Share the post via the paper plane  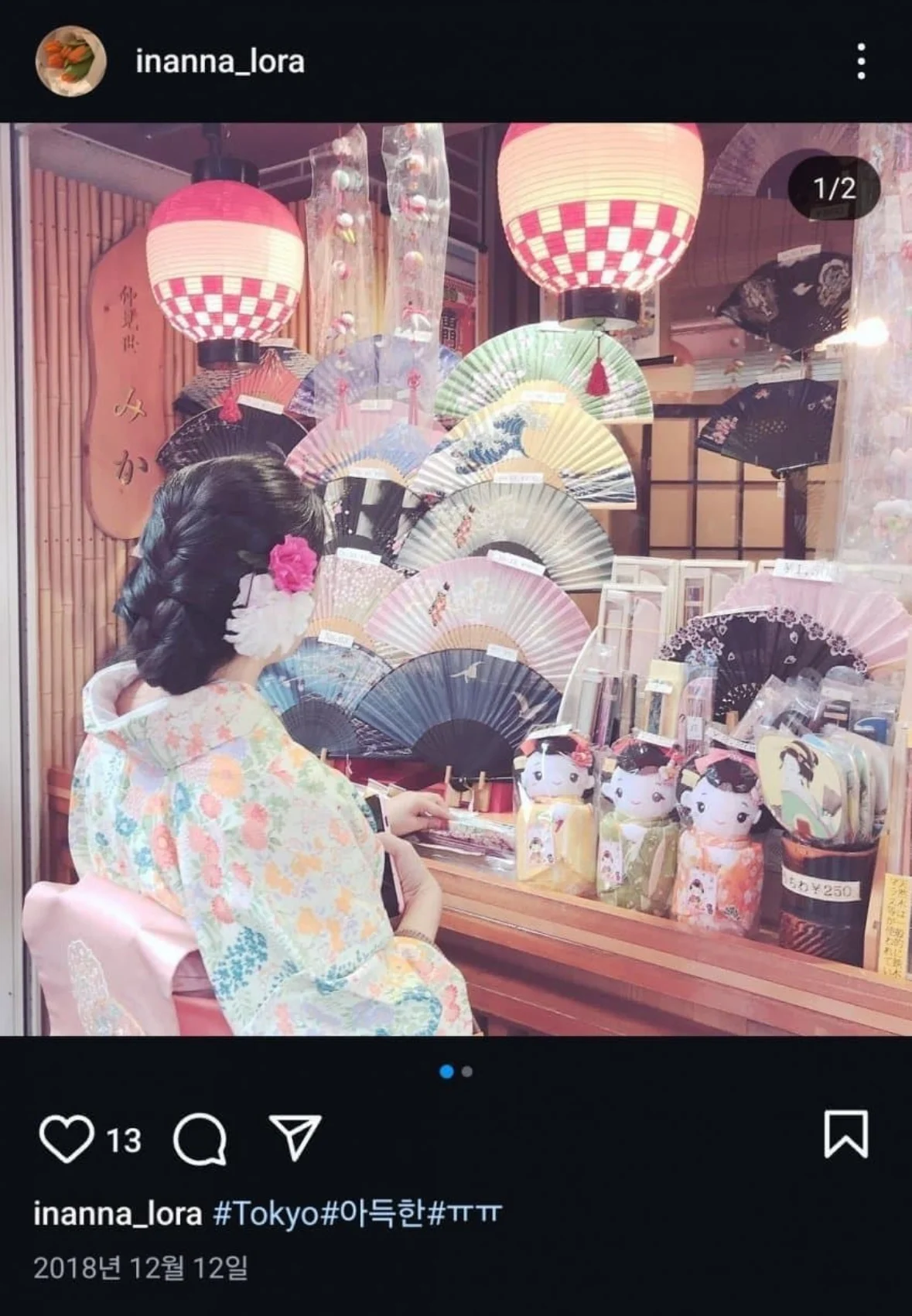click(x=295, y=1137)
